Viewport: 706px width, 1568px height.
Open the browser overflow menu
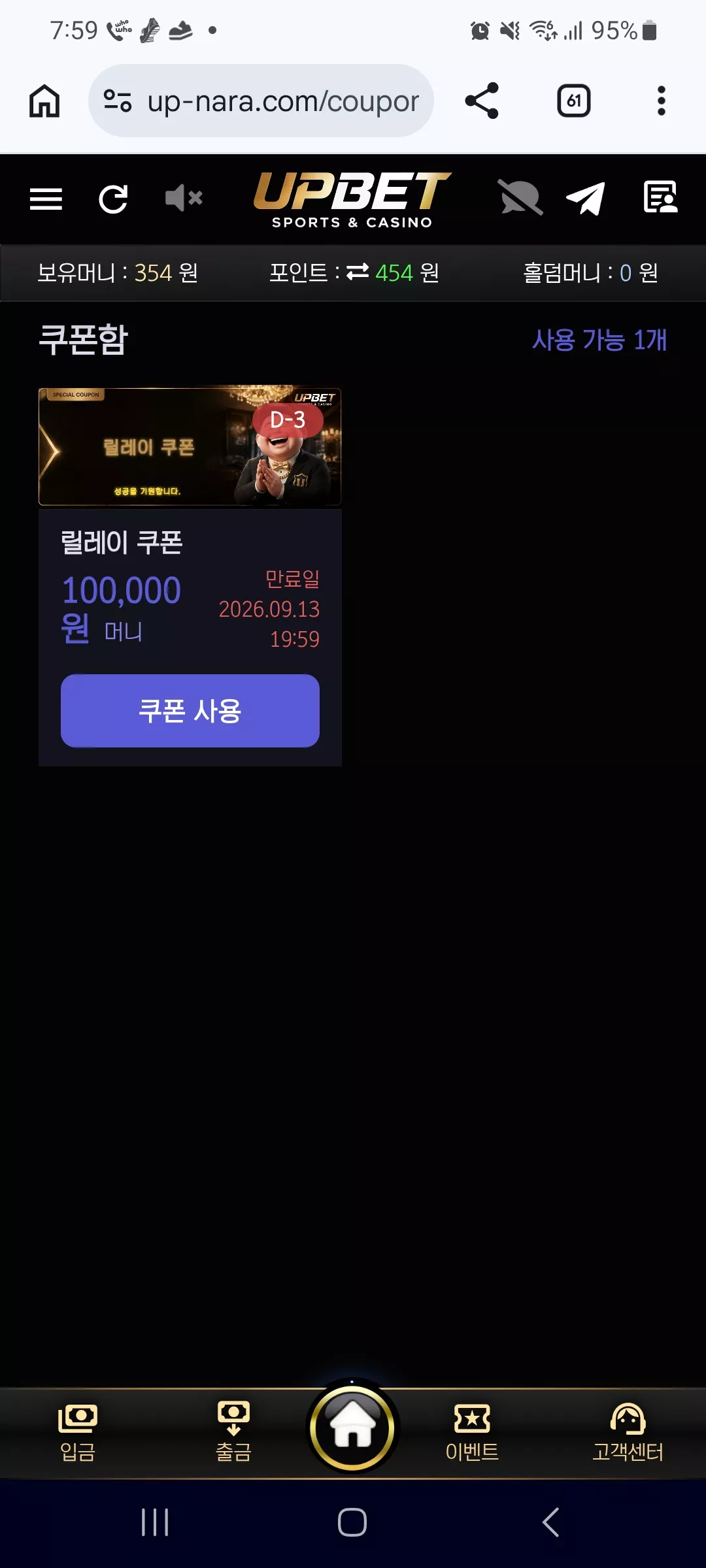point(662,101)
